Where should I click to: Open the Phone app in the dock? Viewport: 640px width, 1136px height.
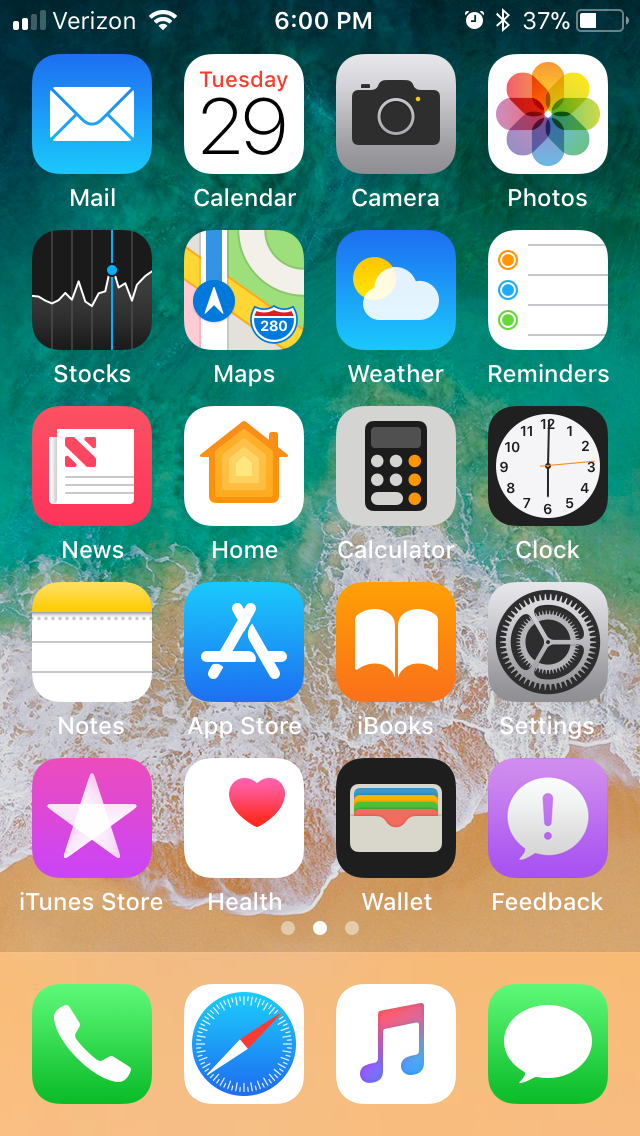pyautogui.click(x=92, y=1044)
